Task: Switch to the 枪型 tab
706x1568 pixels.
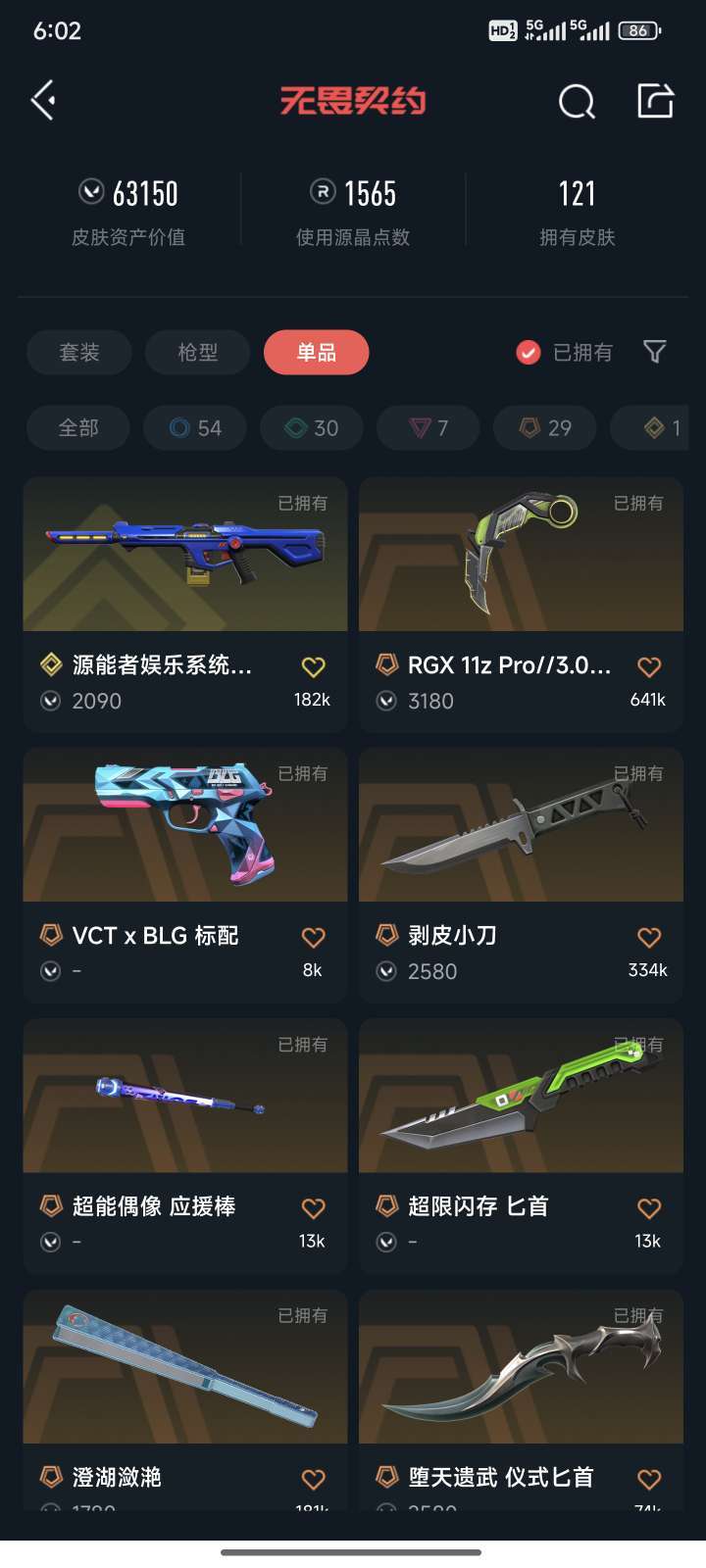Action: pyautogui.click(x=198, y=352)
